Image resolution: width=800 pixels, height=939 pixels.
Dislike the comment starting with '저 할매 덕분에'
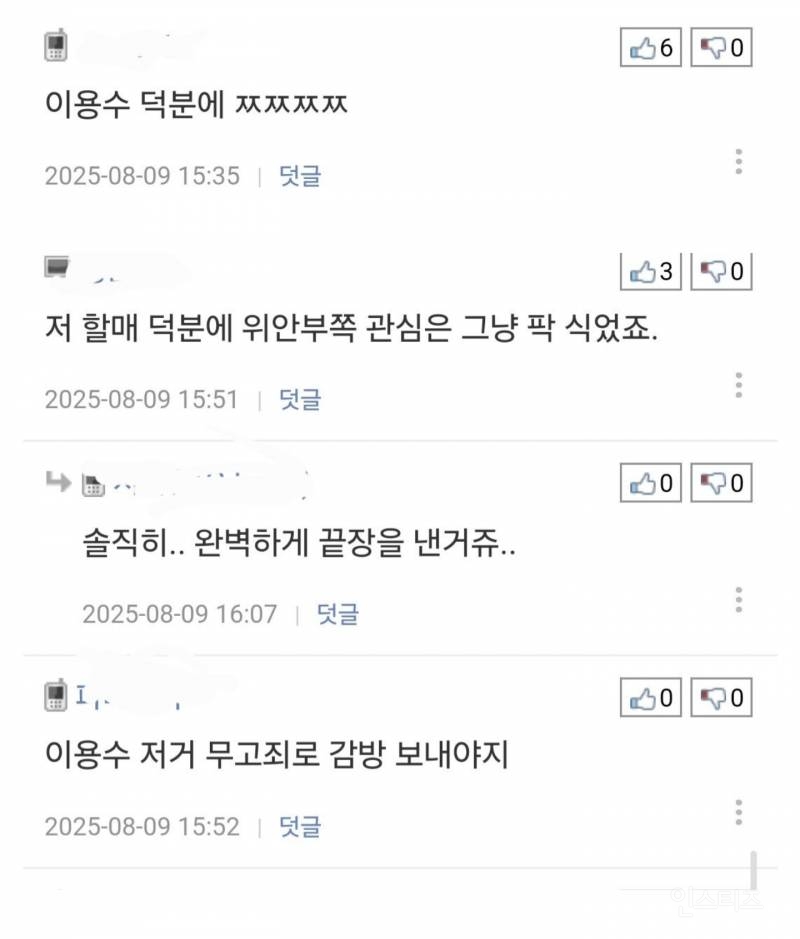[721, 271]
